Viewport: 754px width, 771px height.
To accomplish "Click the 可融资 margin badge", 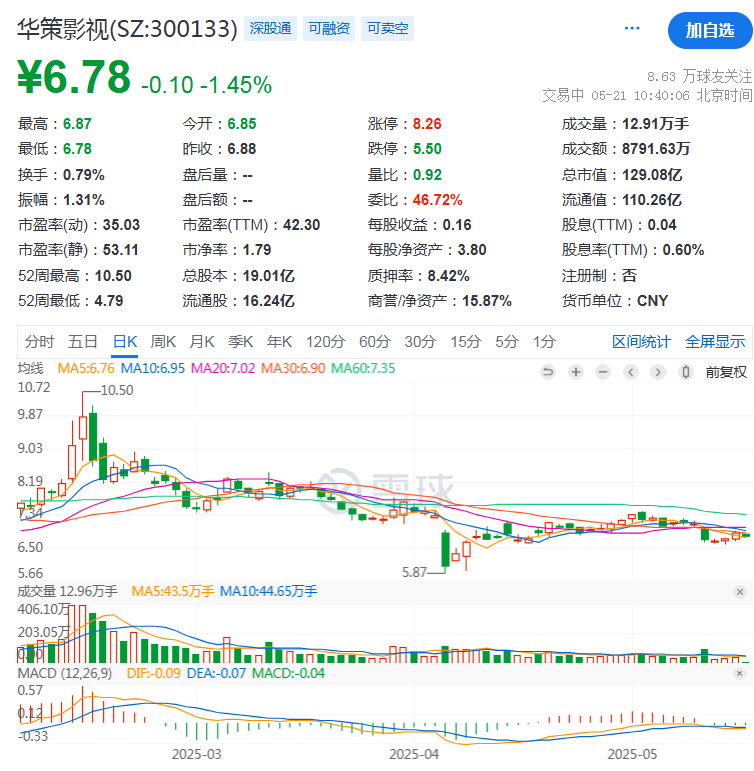I will point(328,29).
